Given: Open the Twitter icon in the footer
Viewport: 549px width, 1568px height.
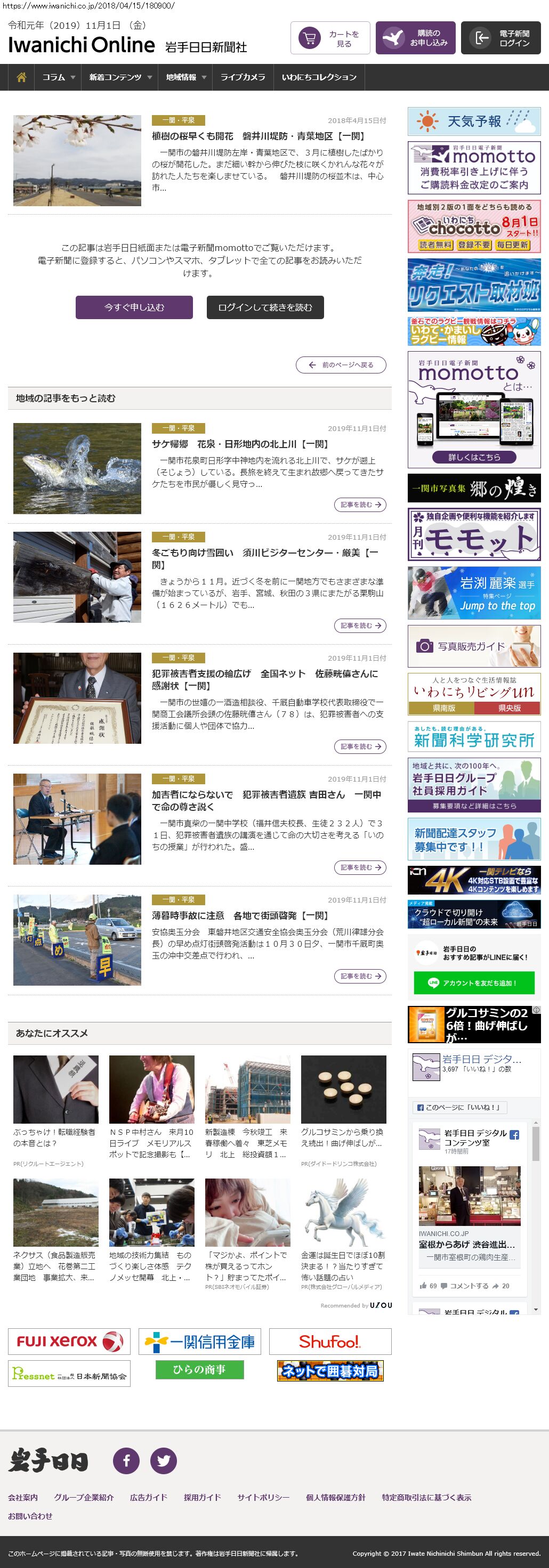Looking at the screenshot, I should point(163,1460).
